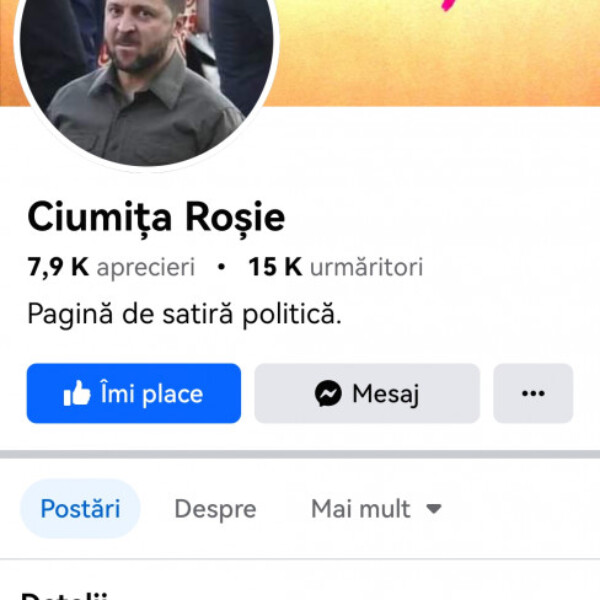Open the Despre tab
This screenshot has height=600, width=600.
pyautogui.click(x=215, y=509)
